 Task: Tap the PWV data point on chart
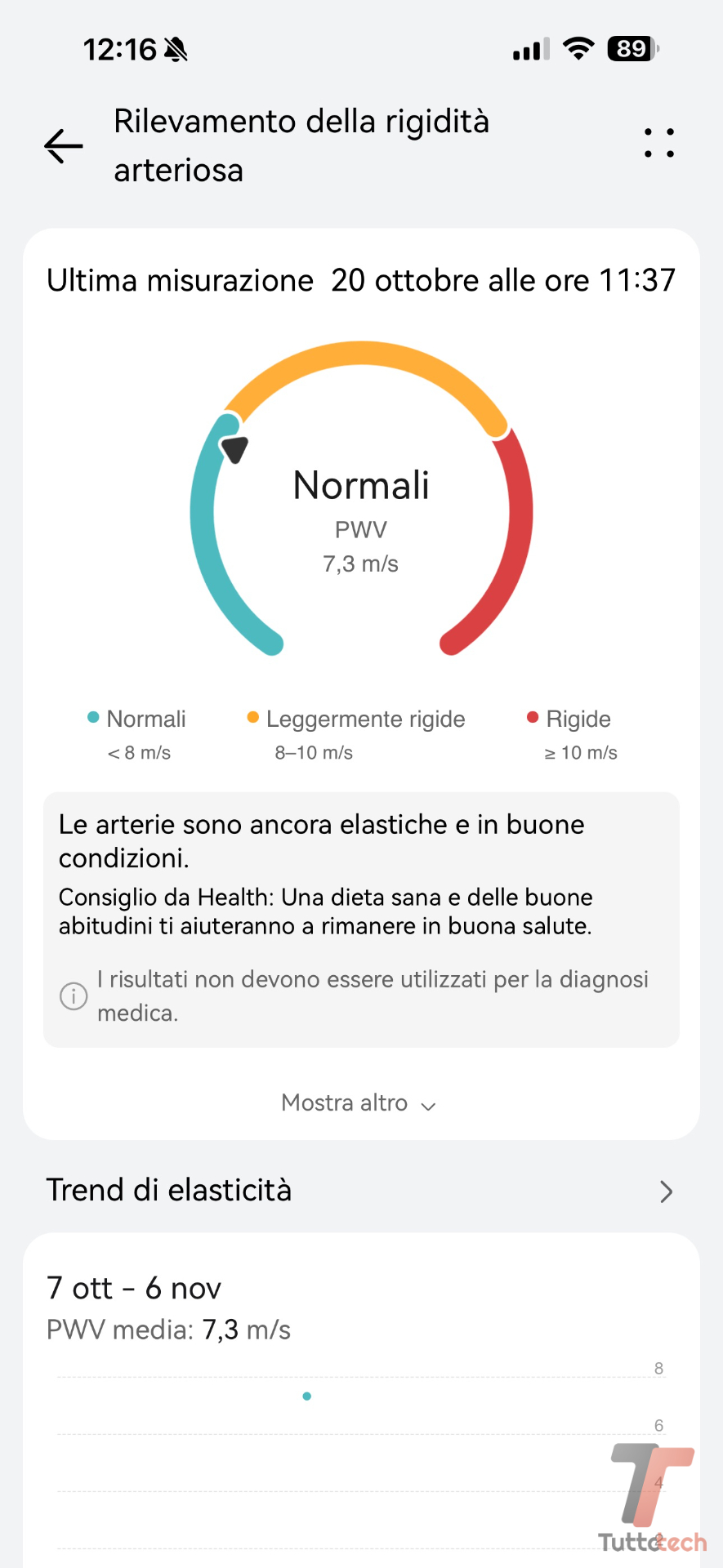click(307, 1396)
